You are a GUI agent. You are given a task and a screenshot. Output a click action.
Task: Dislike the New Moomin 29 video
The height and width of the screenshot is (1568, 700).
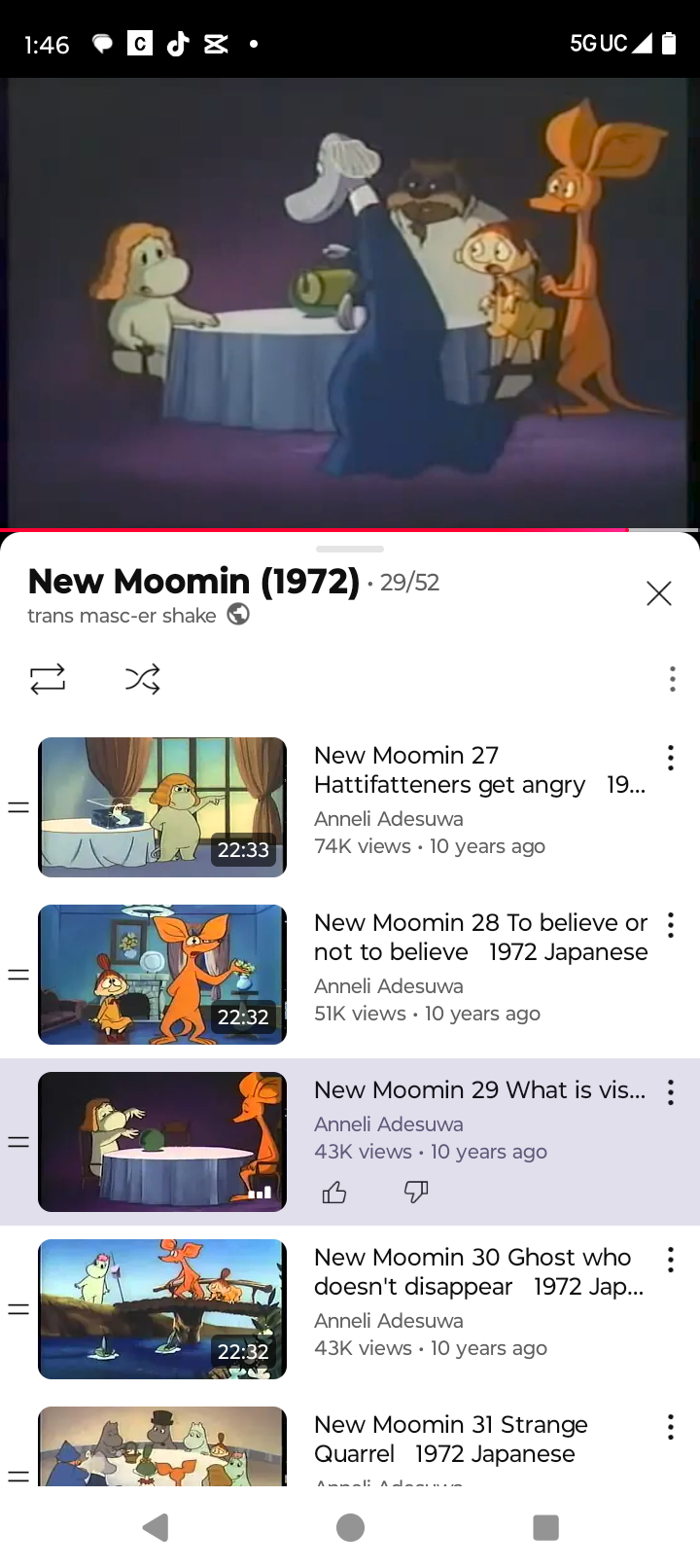[416, 1193]
